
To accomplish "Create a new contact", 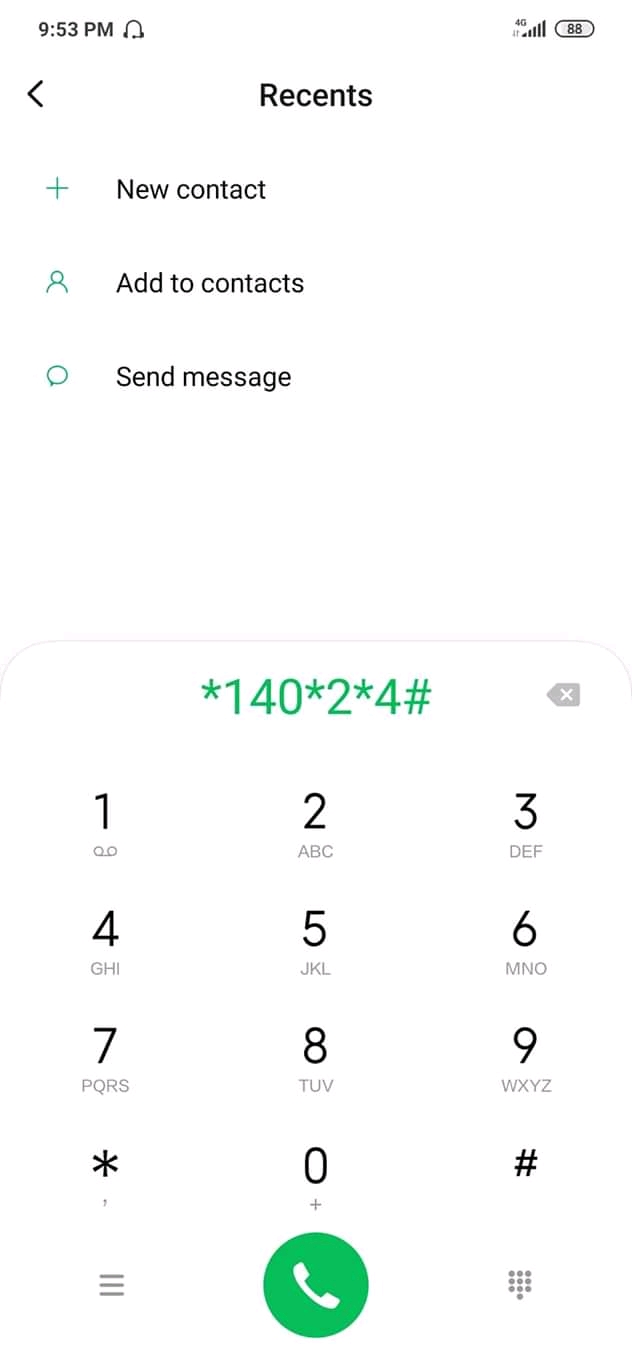I will click(316, 189).
